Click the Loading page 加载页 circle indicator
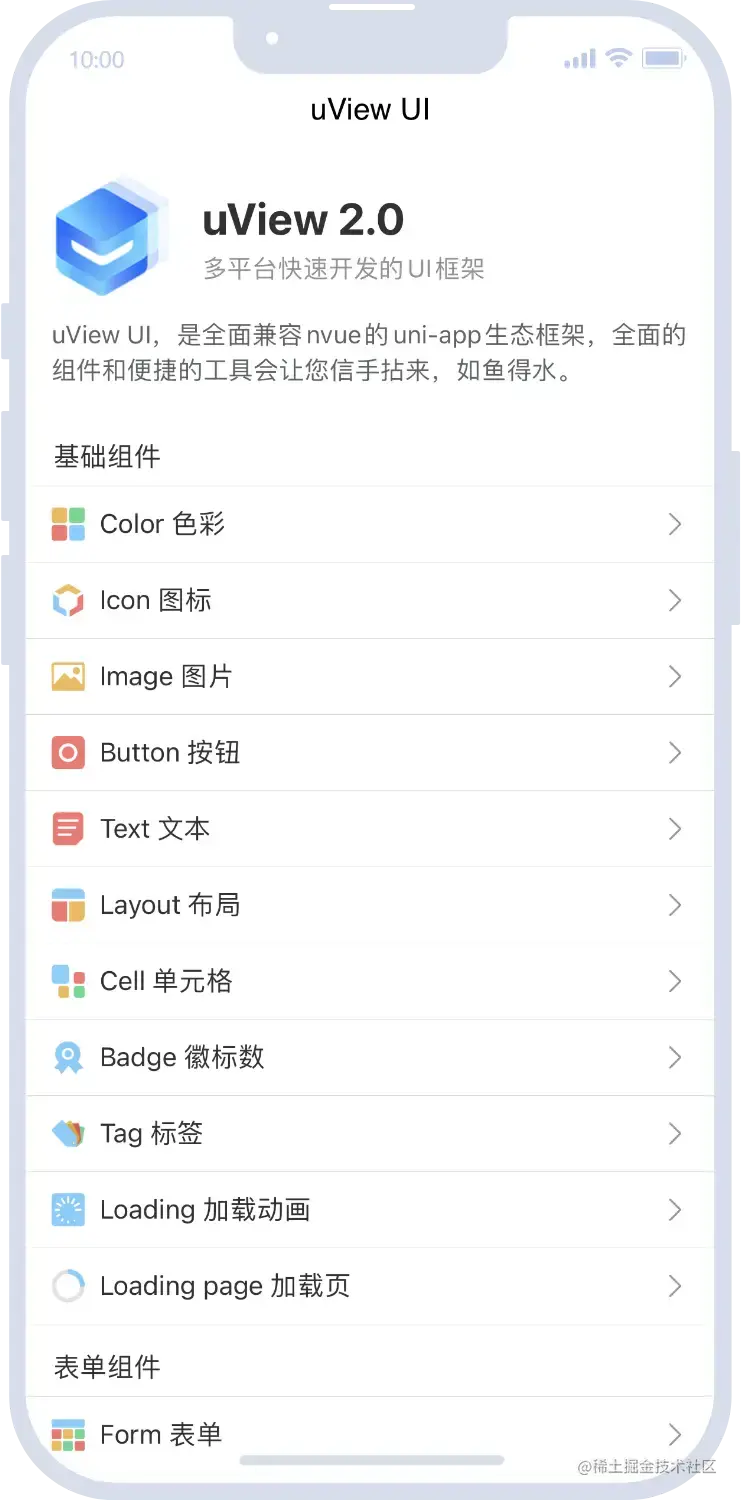 68,1286
